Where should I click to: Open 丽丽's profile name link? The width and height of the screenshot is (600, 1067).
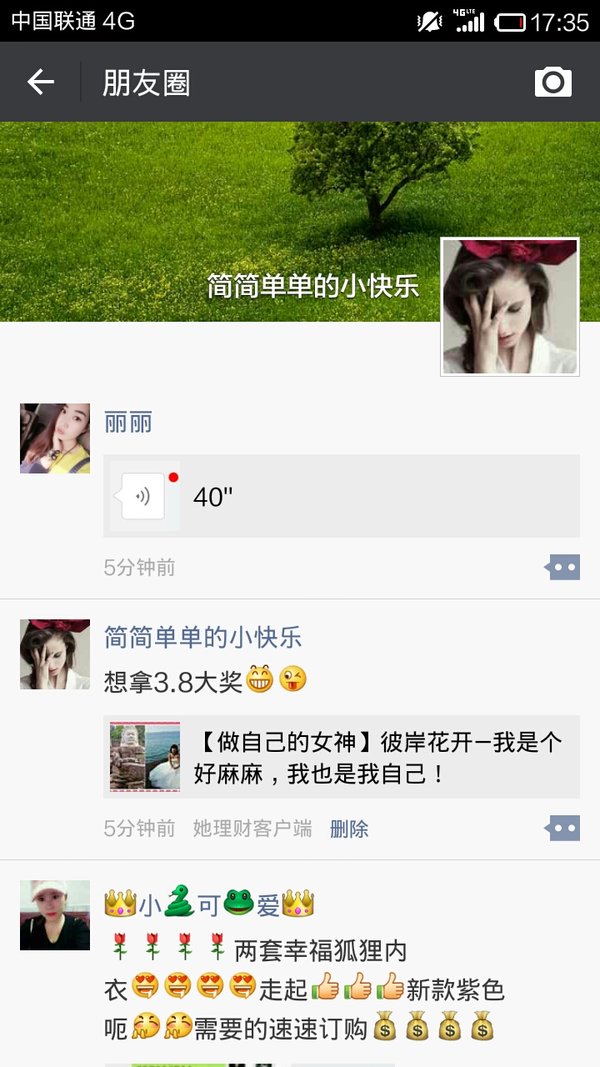pos(128,422)
